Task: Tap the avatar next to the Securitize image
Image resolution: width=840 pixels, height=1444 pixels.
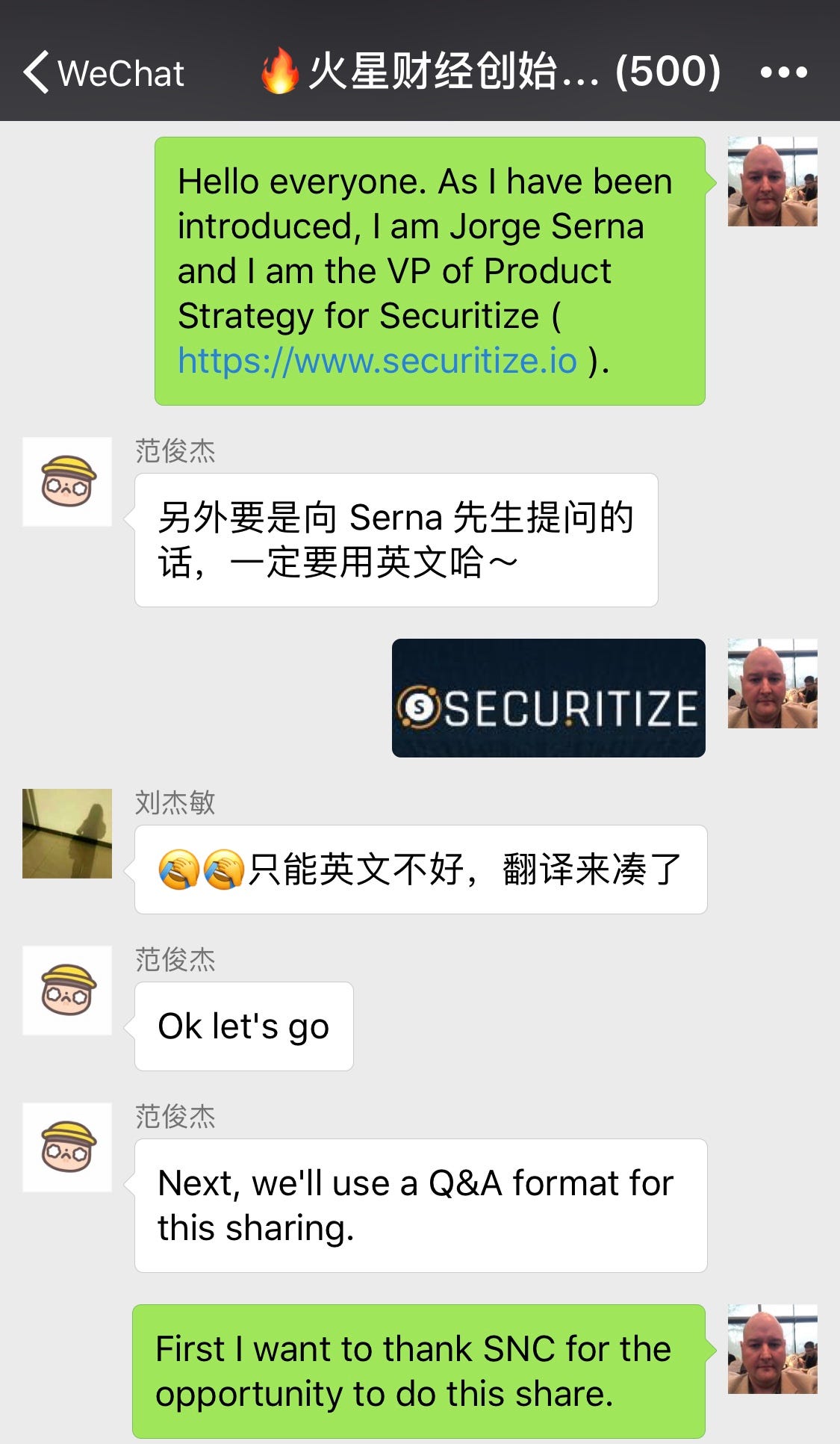Action: 772,684
